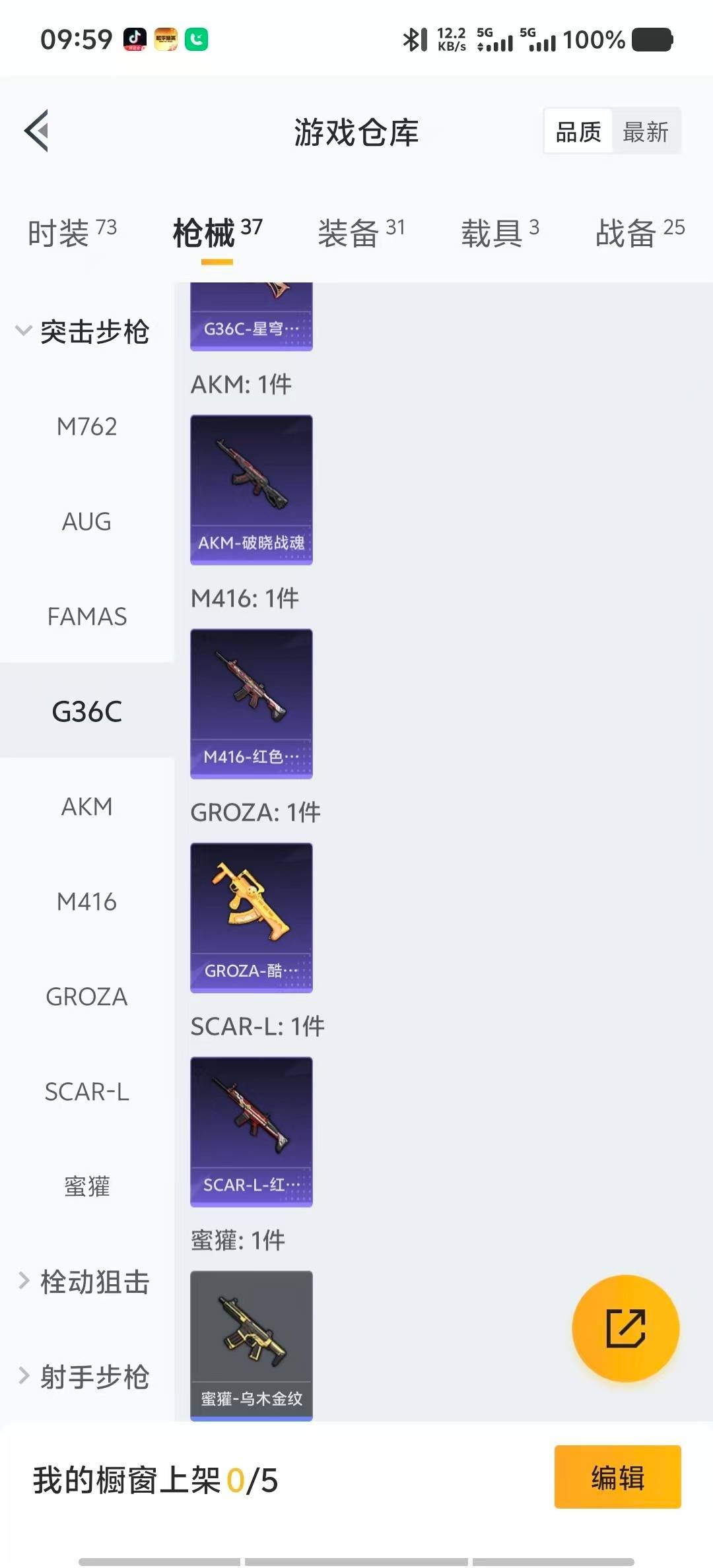
Task: Select FAMAS in the sidebar
Action: click(x=86, y=617)
